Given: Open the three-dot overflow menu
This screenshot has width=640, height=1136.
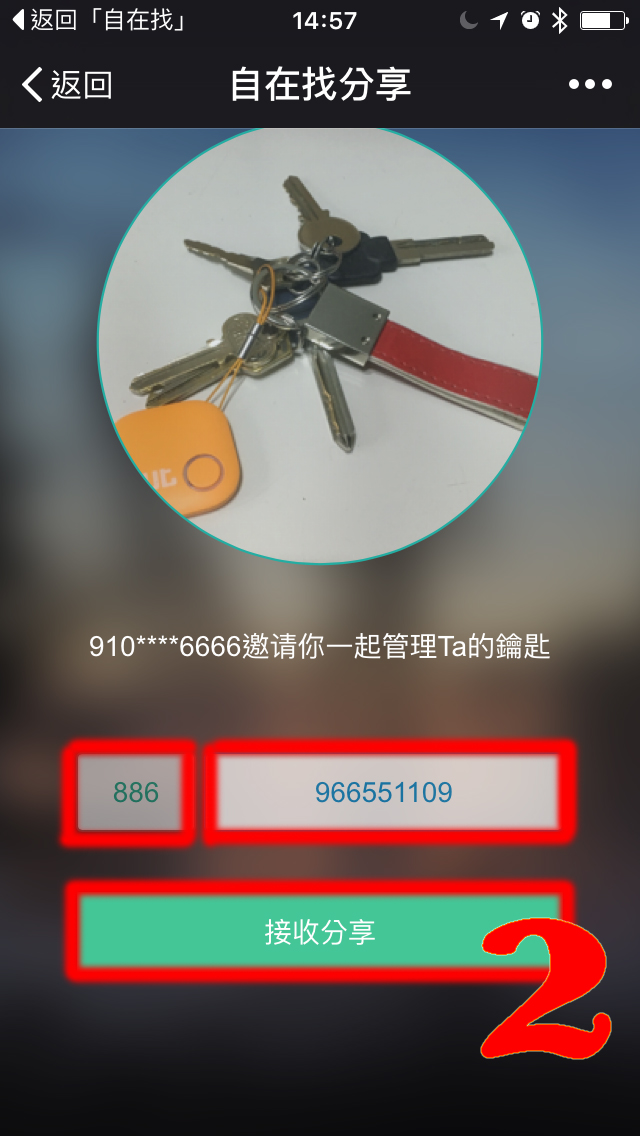Looking at the screenshot, I should [x=590, y=85].
